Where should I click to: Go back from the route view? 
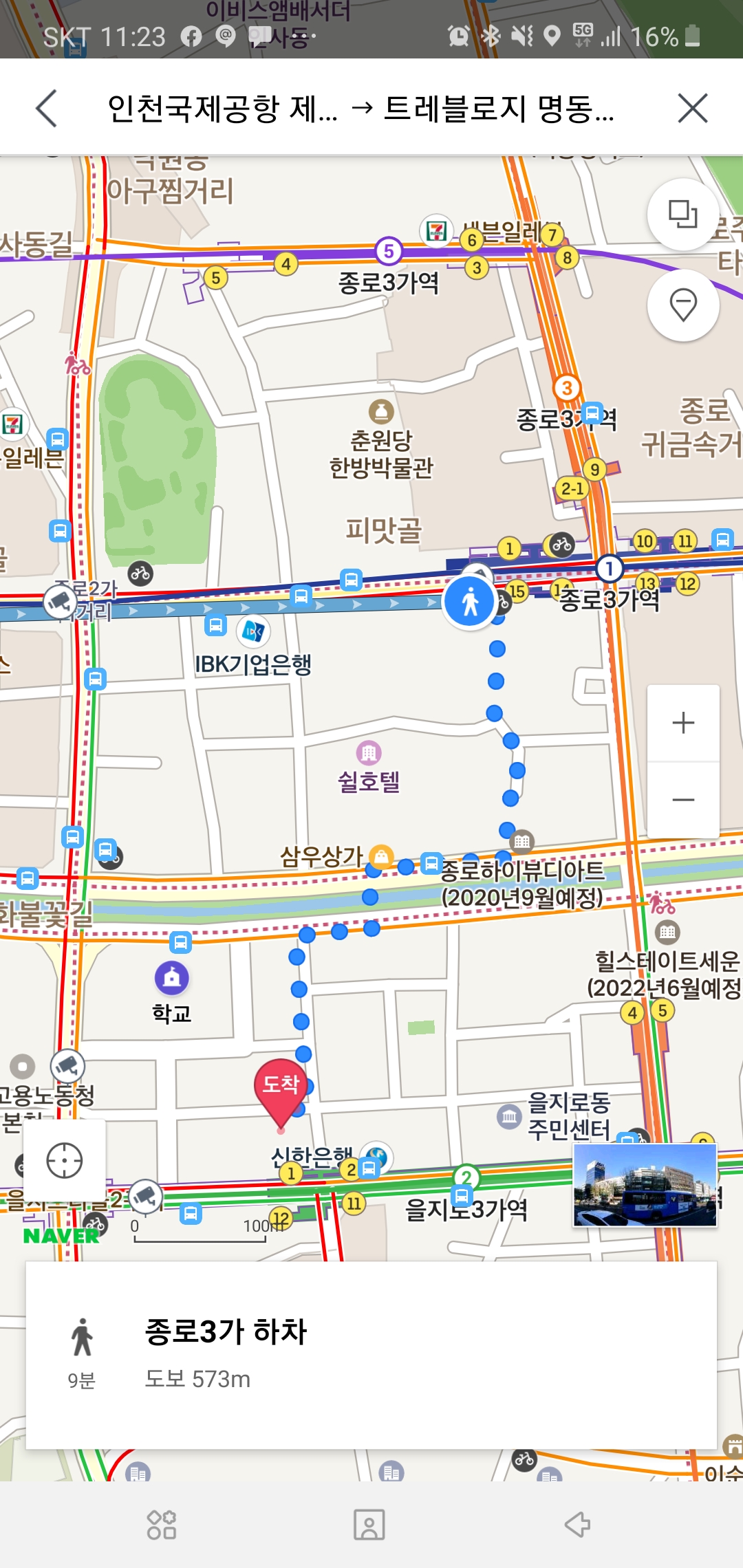coord(47,109)
